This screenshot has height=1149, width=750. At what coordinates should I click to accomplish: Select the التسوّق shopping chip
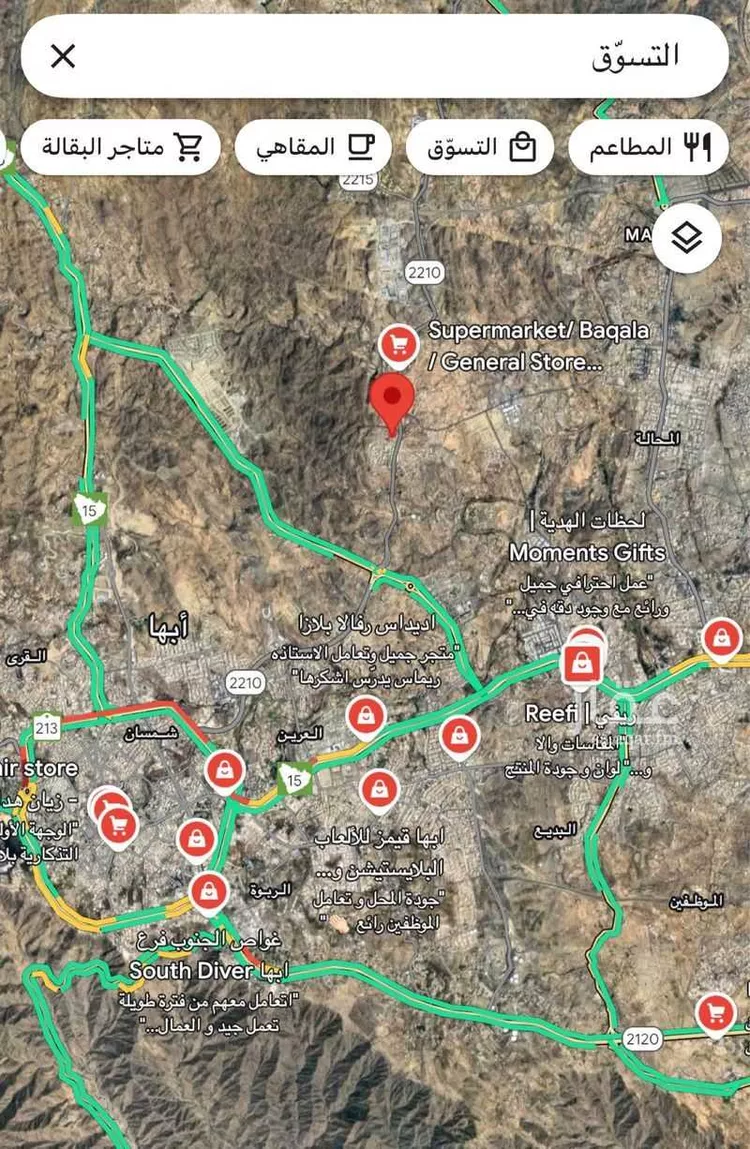(x=480, y=148)
